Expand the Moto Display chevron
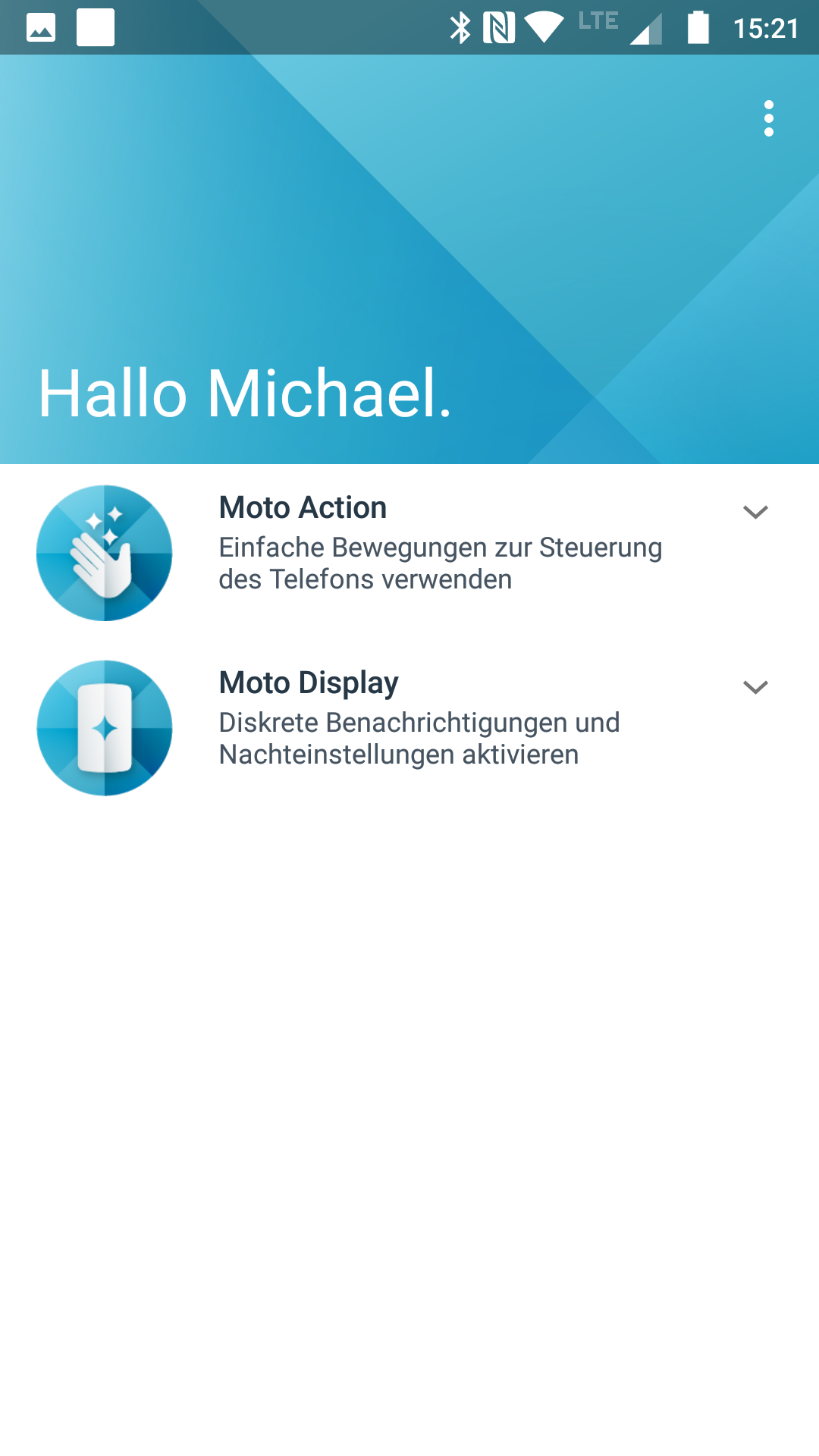819x1456 pixels. coord(755,687)
